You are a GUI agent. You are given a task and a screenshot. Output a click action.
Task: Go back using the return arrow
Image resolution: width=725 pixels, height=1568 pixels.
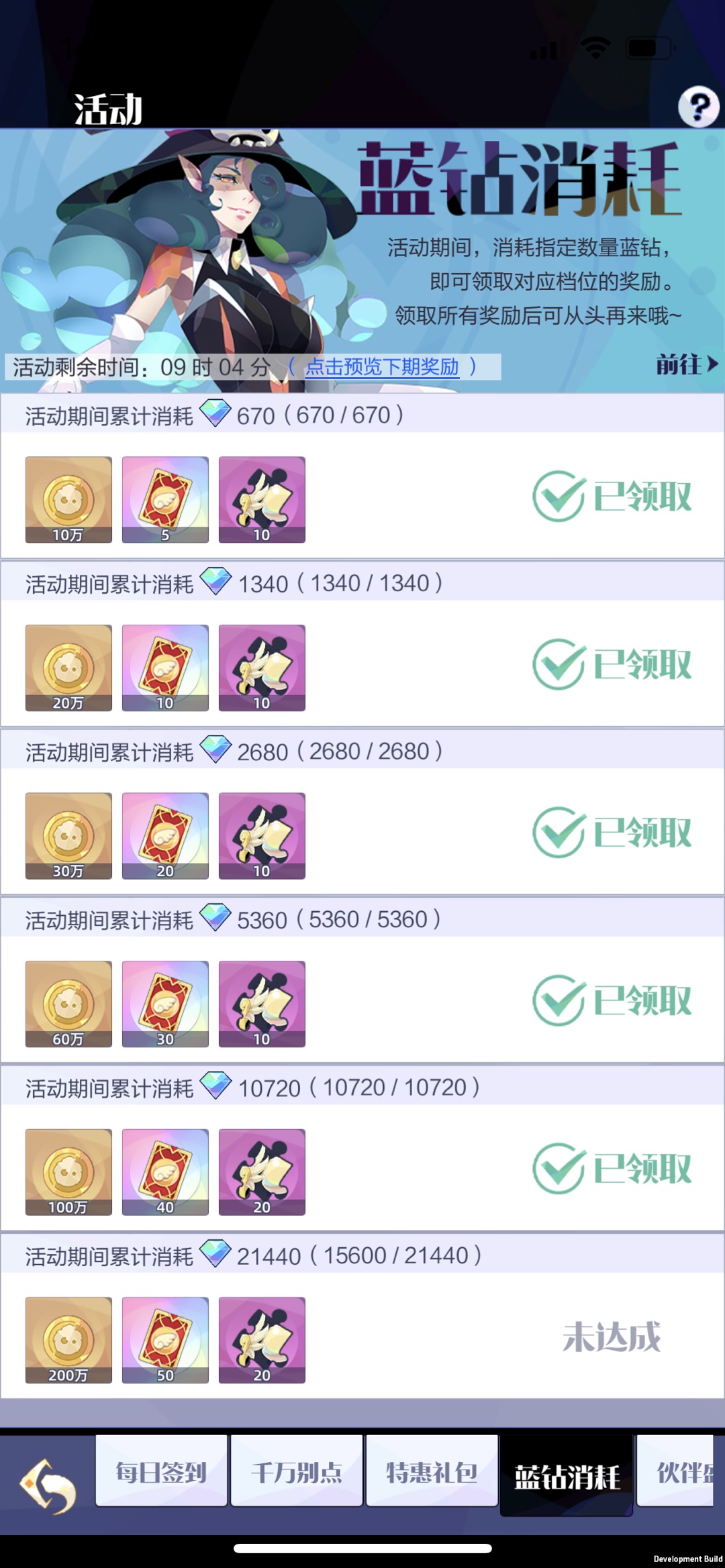click(x=47, y=1485)
